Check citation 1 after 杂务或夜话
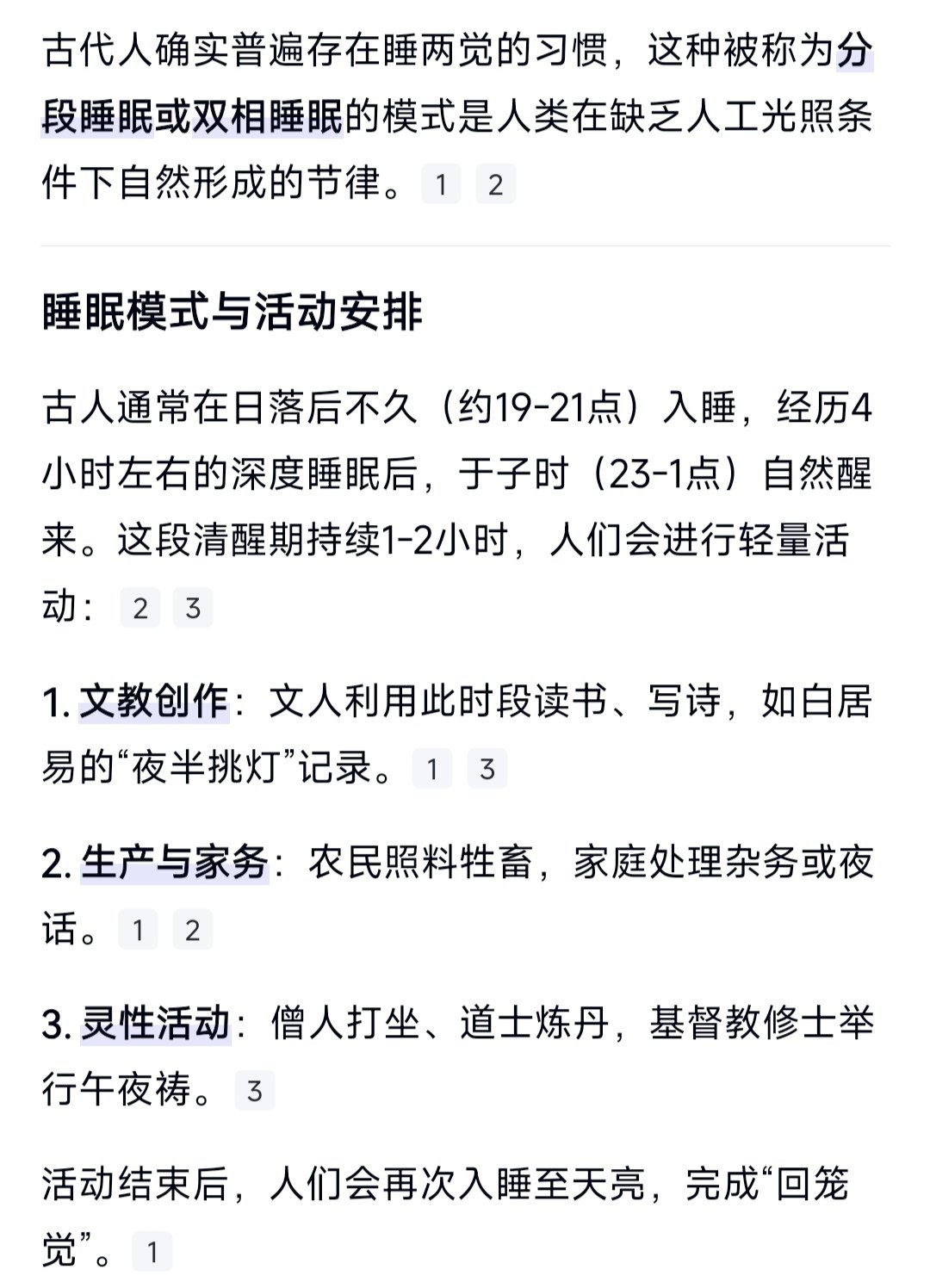This screenshot has height=1288, width=930. (x=138, y=930)
